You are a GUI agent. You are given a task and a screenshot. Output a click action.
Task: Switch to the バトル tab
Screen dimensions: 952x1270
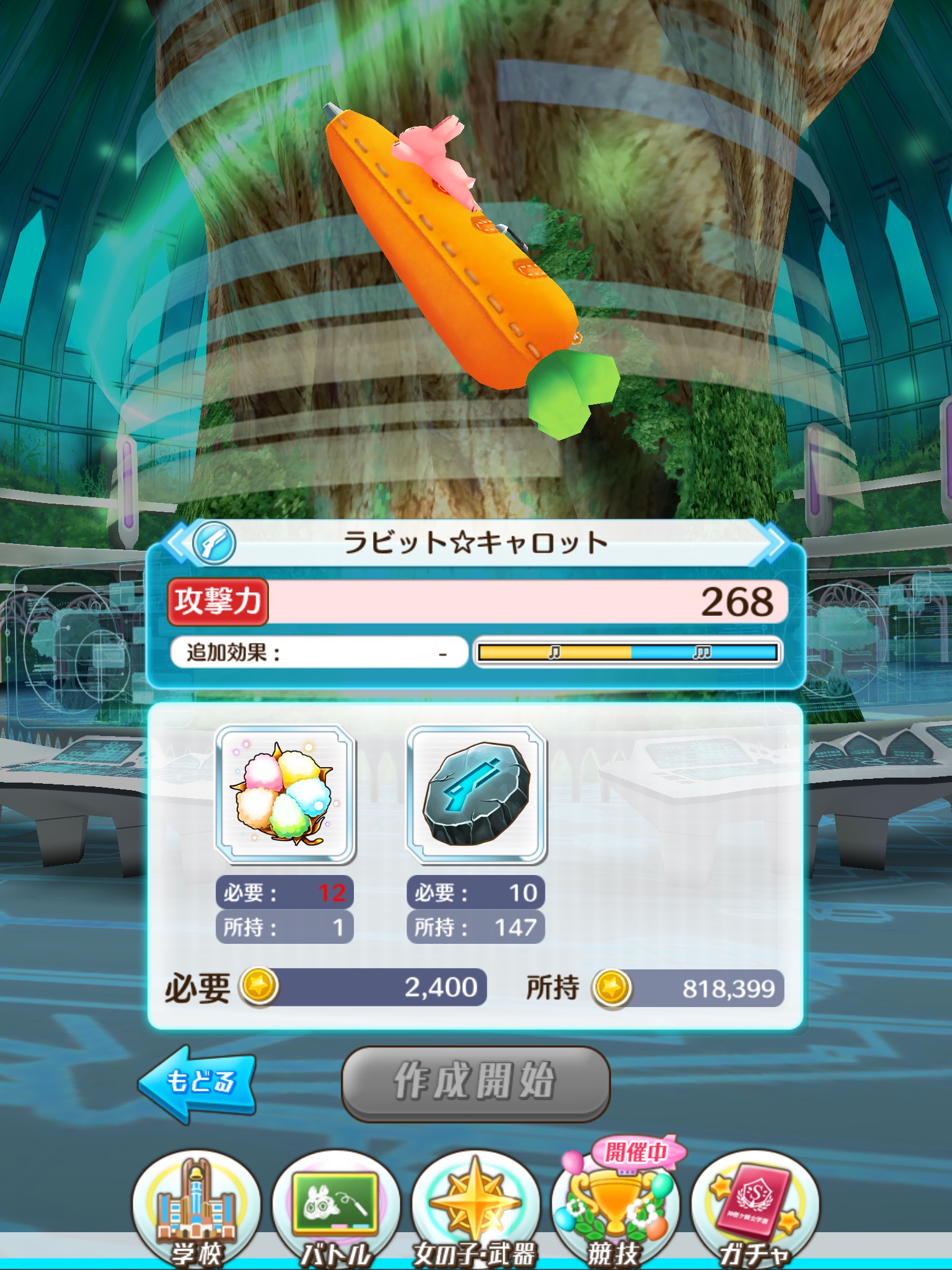(335, 1209)
